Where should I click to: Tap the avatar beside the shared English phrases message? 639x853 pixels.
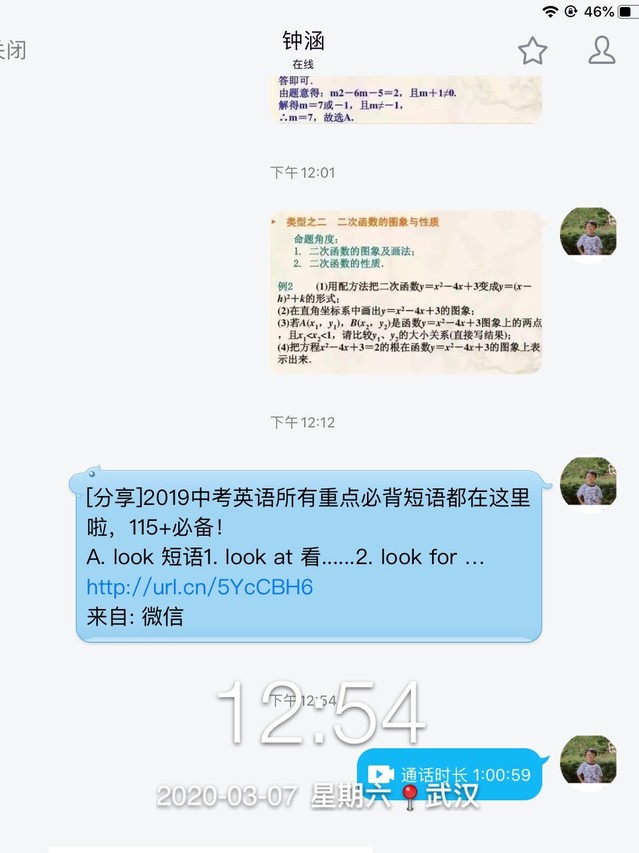tap(587, 482)
